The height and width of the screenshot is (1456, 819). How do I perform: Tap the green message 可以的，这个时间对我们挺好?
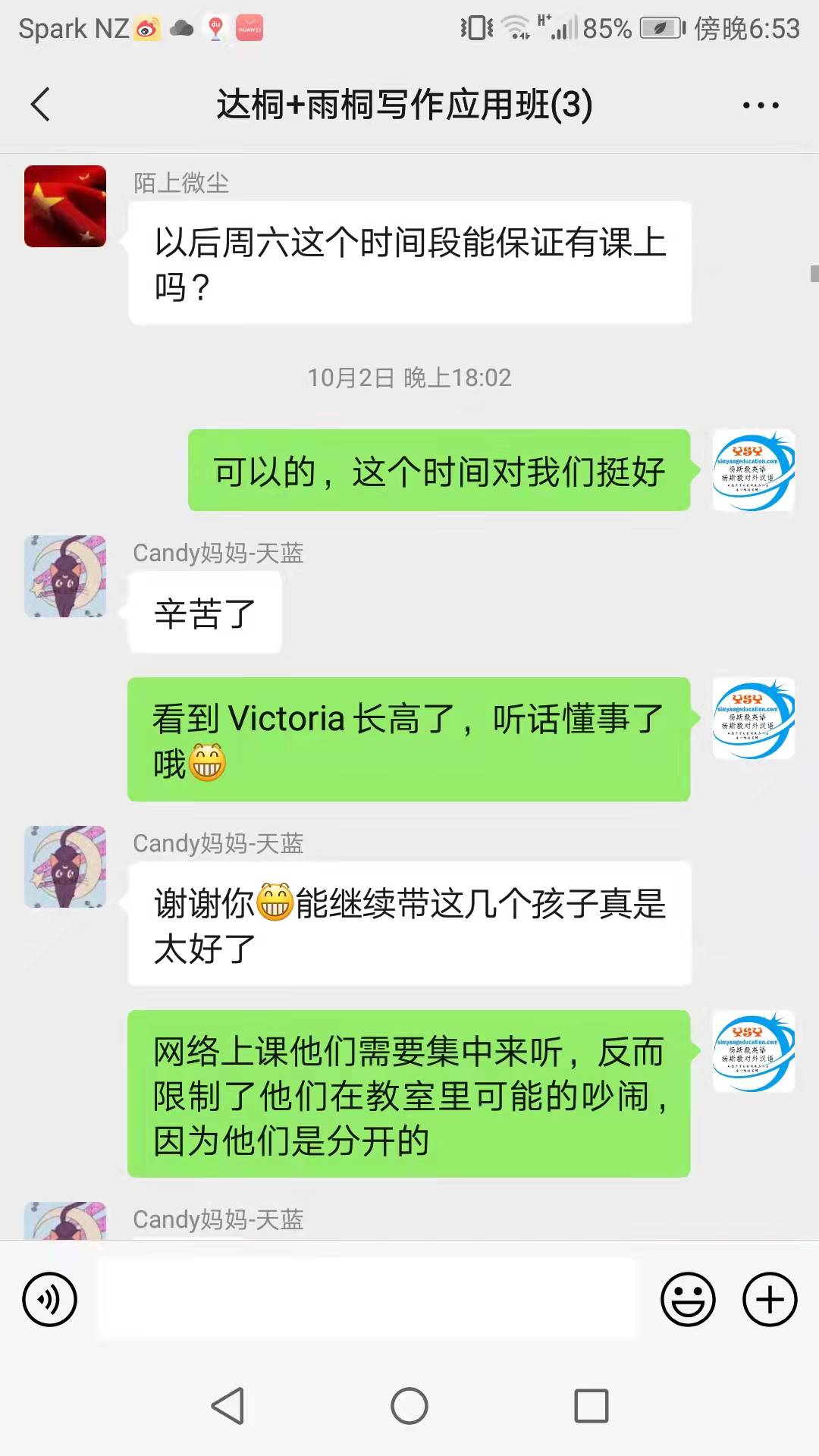tap(438, 472)
